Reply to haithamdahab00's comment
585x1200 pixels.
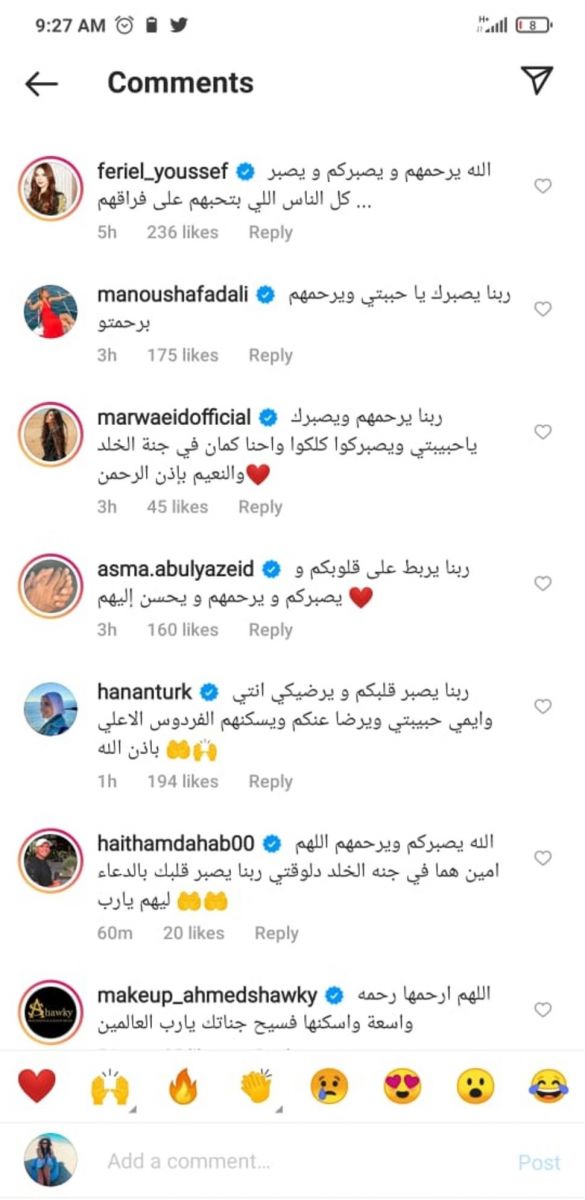click(276, 933)
